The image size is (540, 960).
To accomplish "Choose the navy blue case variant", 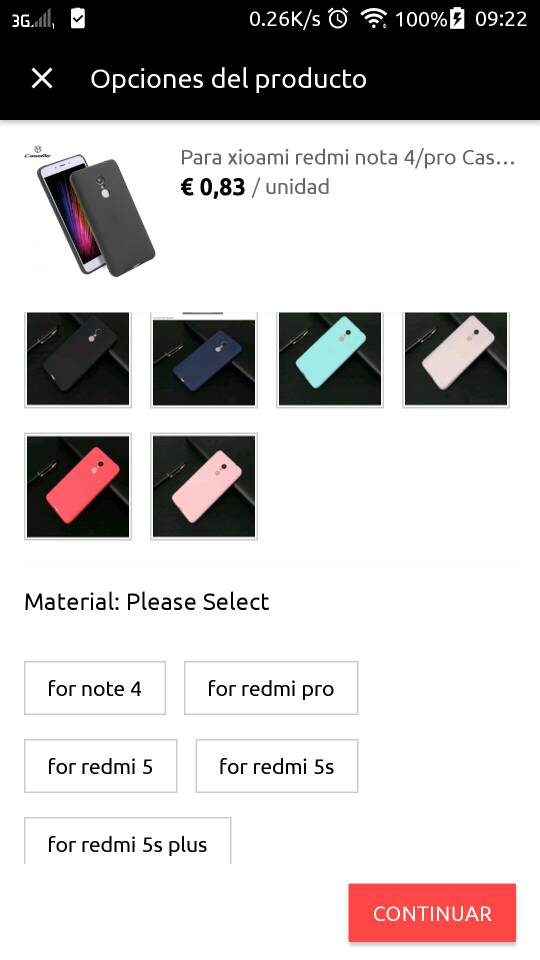I will click(204, 359).
